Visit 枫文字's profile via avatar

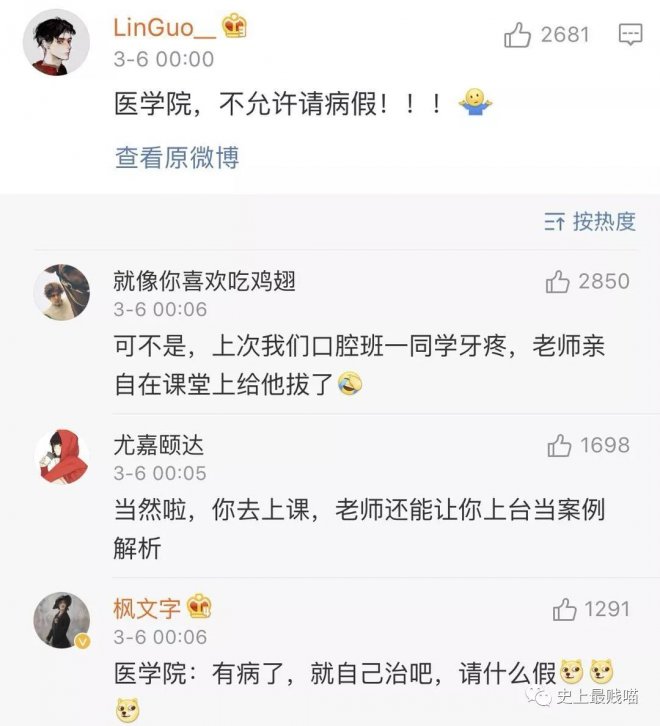[63, 618]
